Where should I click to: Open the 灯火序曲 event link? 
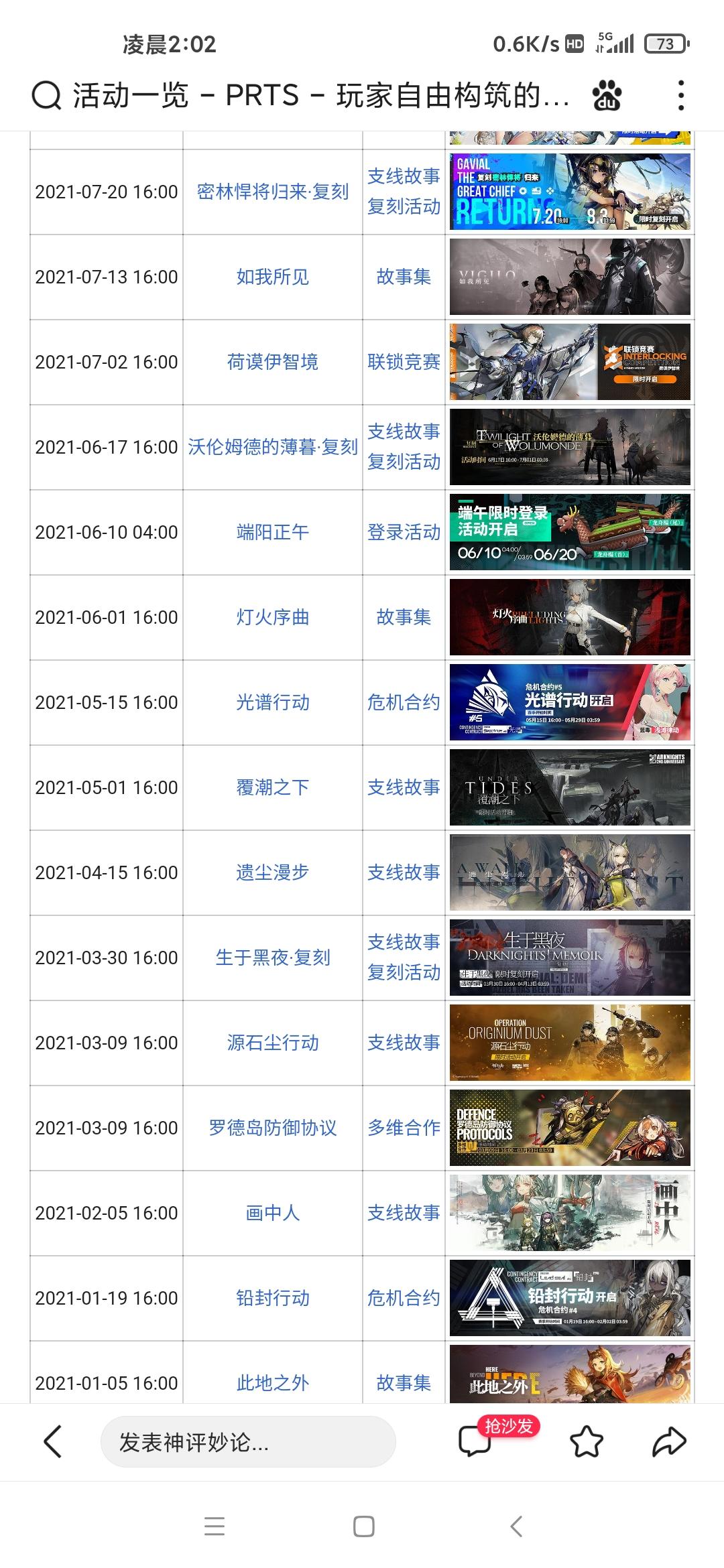pyautogui.click(x=273, y=617)
